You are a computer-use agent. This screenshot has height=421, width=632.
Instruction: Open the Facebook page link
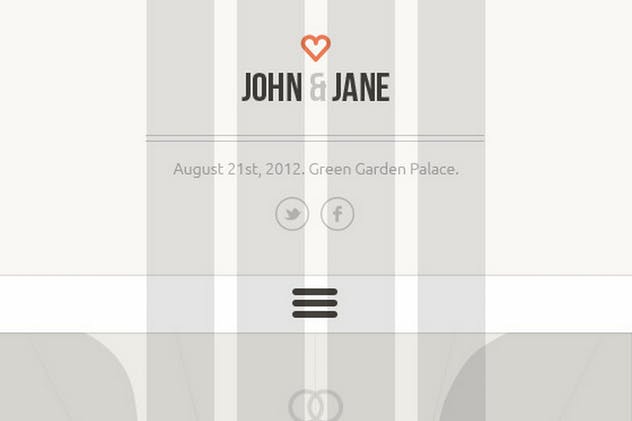click(337, 214)
